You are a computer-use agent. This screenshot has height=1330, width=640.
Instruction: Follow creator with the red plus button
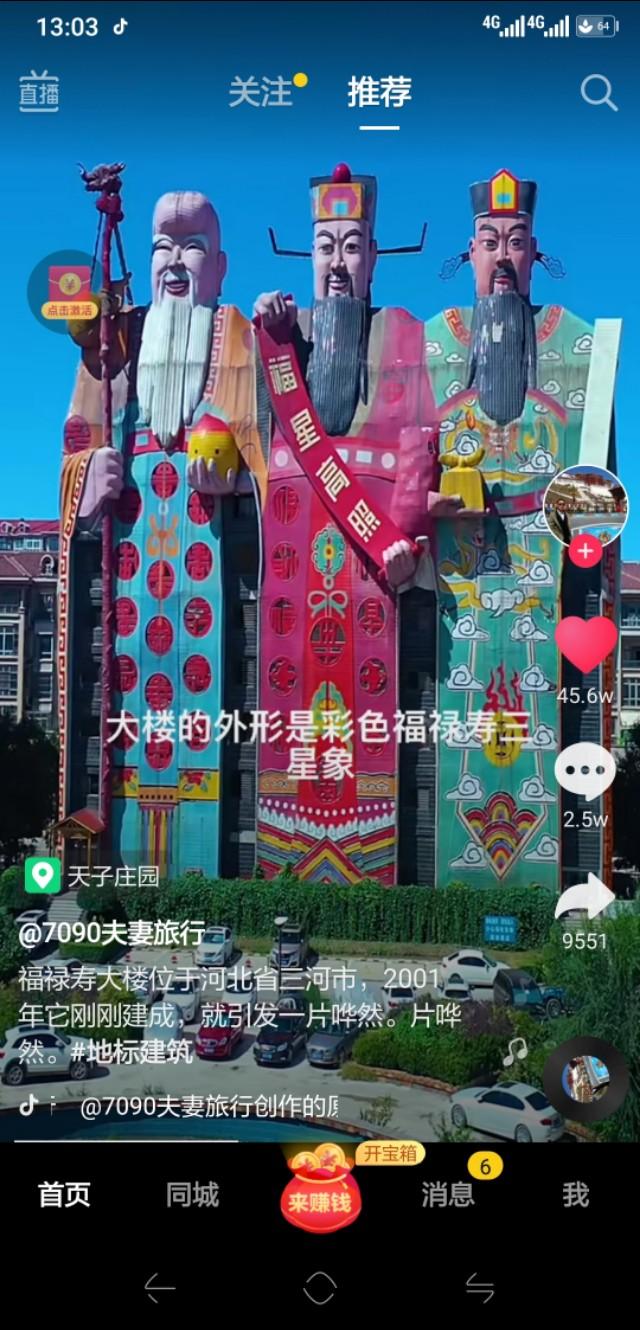tap(585, 551)
